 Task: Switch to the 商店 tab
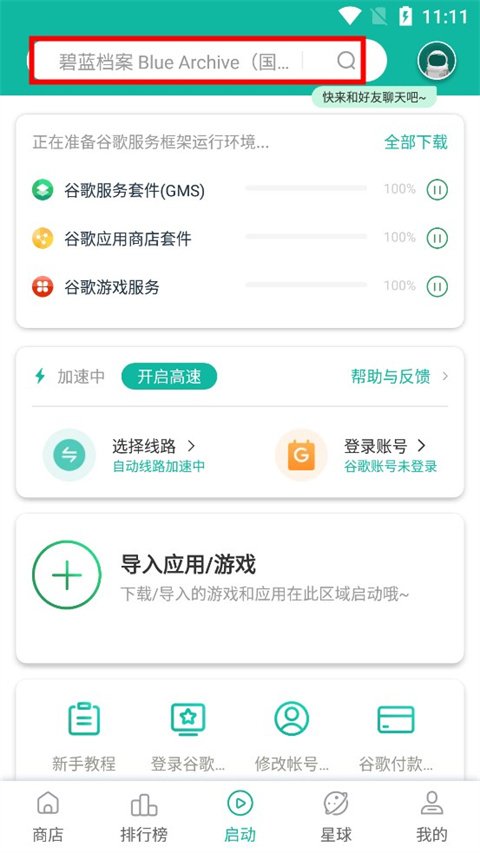coord(48,817)
